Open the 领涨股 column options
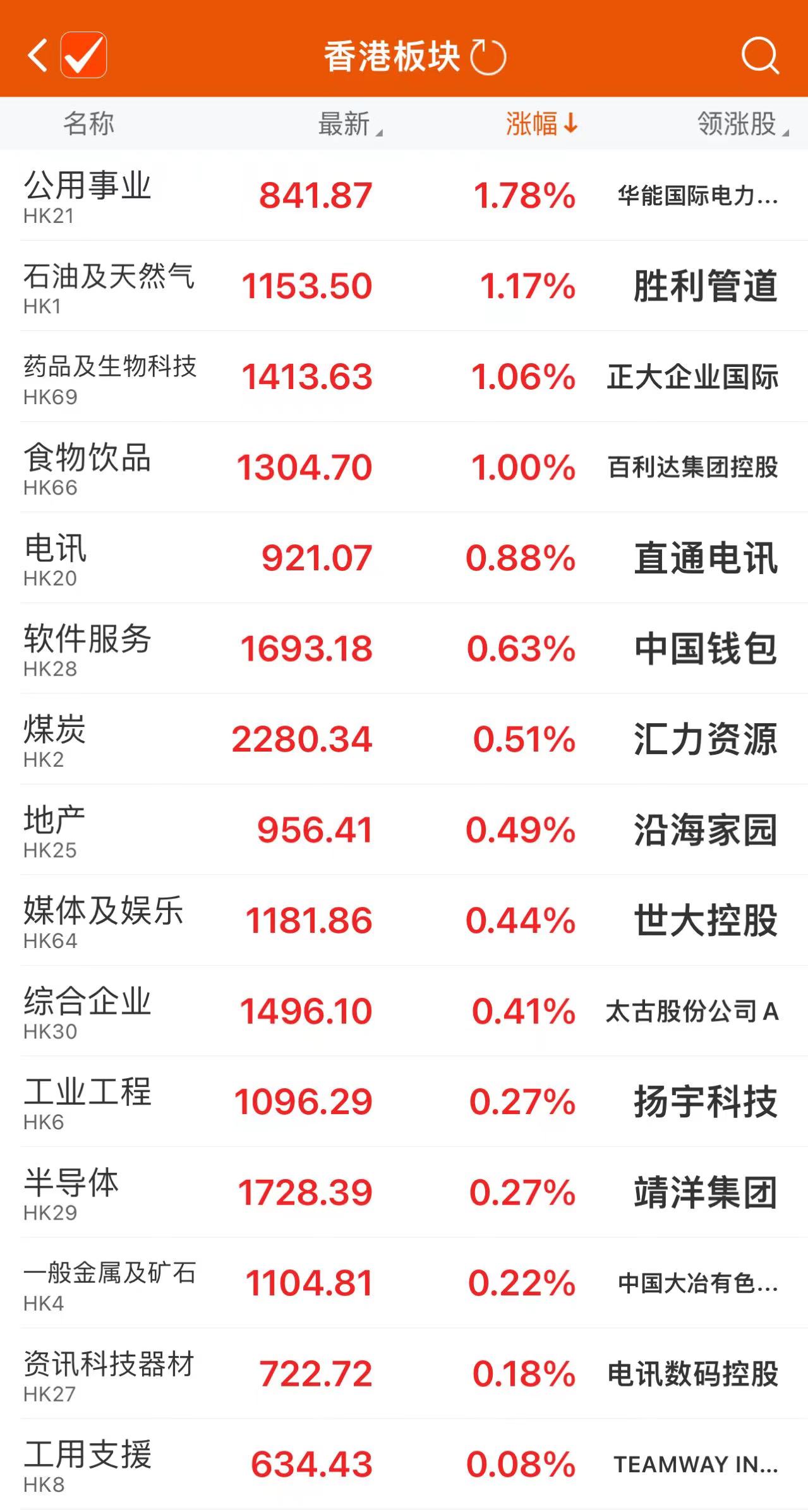The height and width of the screenshot is (1512, 808). [742, 124]
